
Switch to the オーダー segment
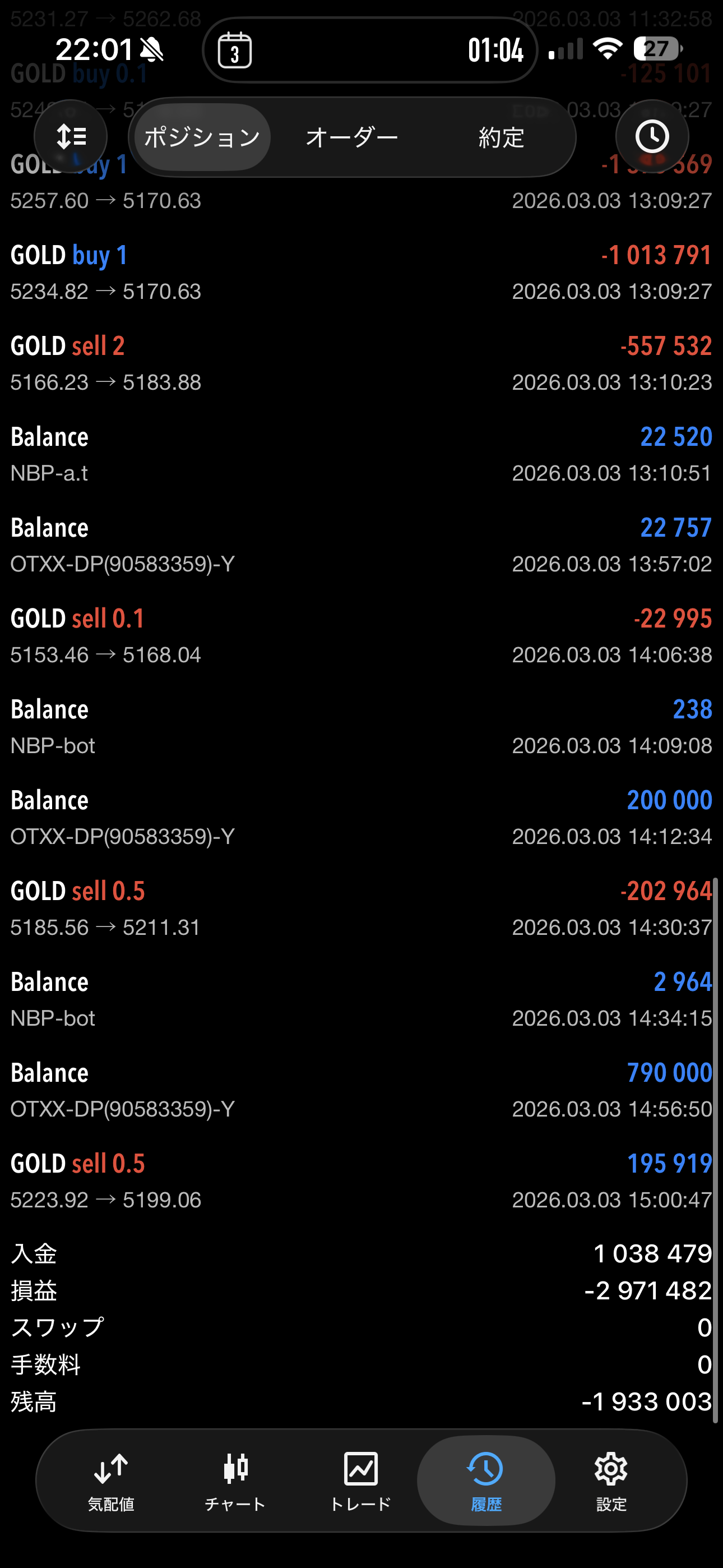[x=352, y=137]
